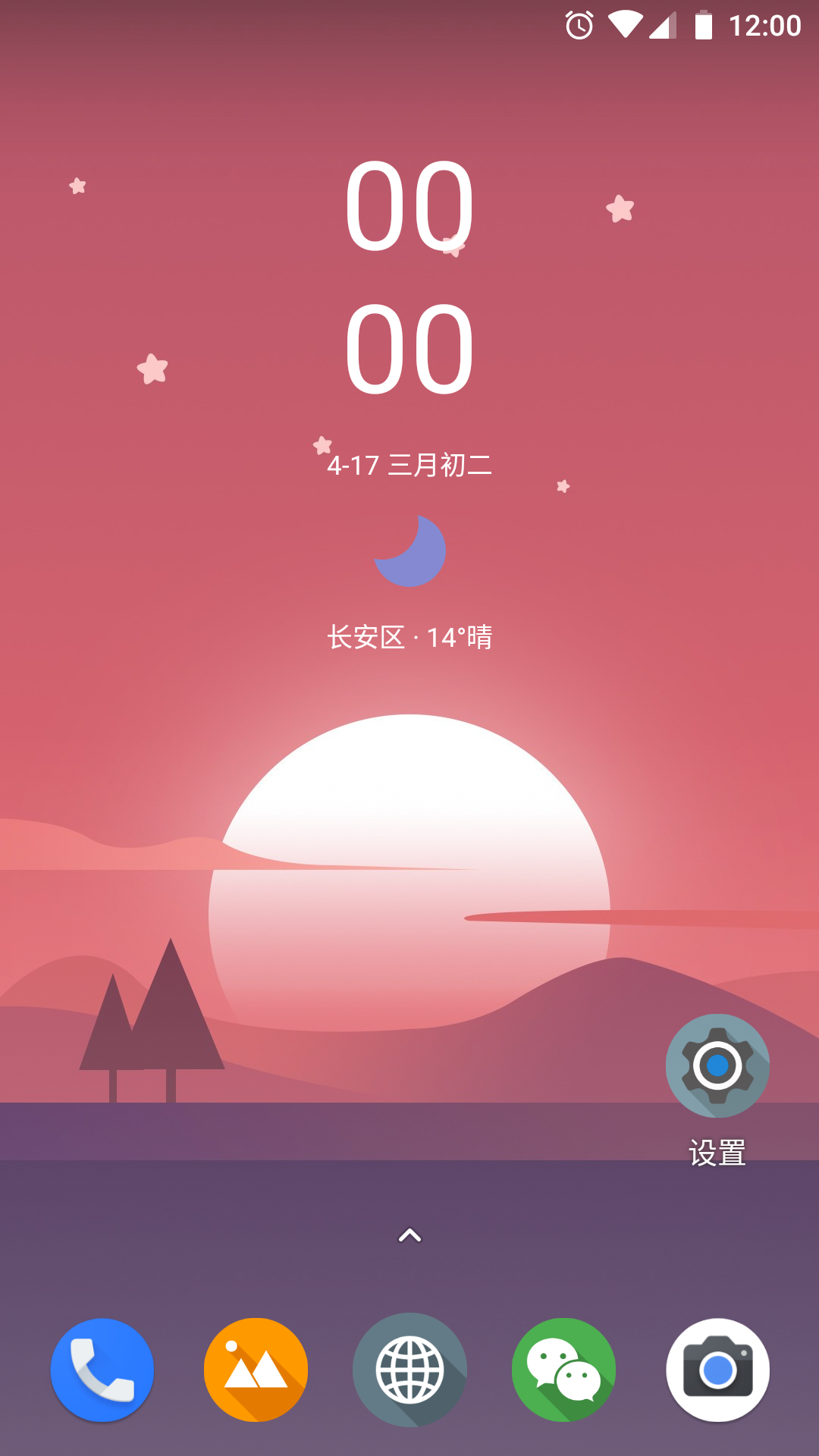
Task: Launch the globe browser app
Action: 410,1370
